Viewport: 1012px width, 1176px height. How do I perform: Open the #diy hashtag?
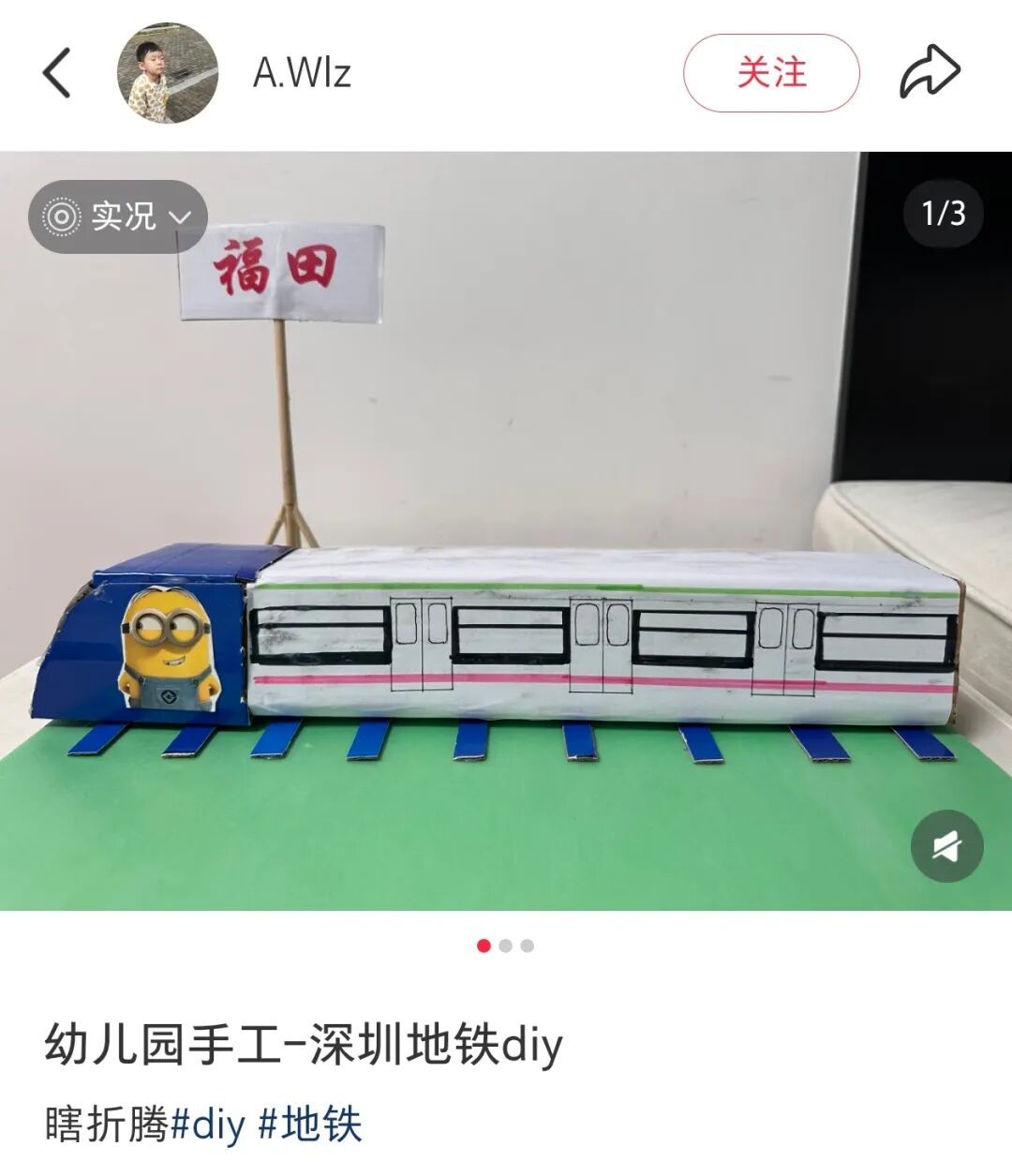click(x=209, y=1124)
